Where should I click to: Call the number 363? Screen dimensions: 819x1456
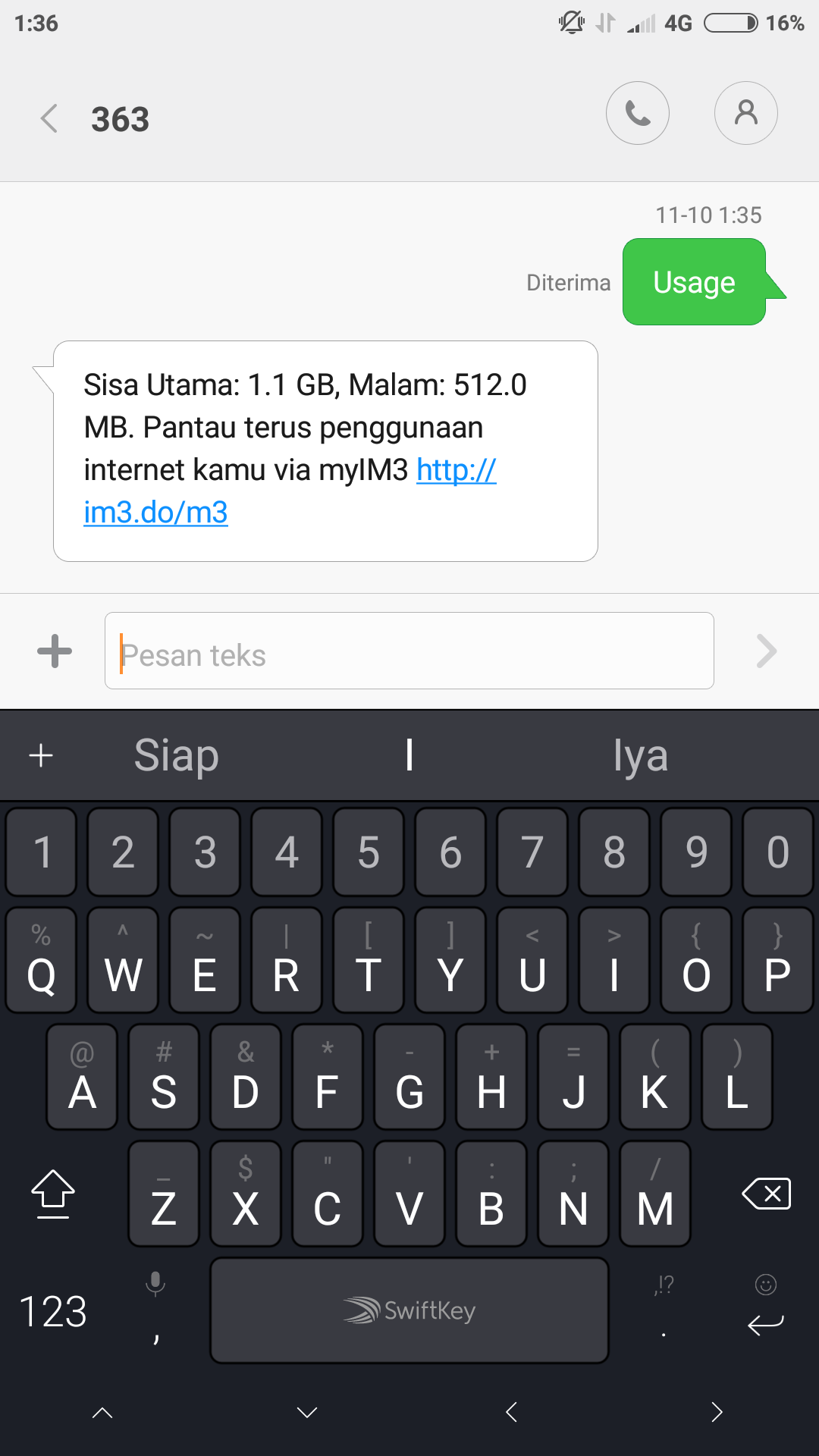tap(637, 114)
